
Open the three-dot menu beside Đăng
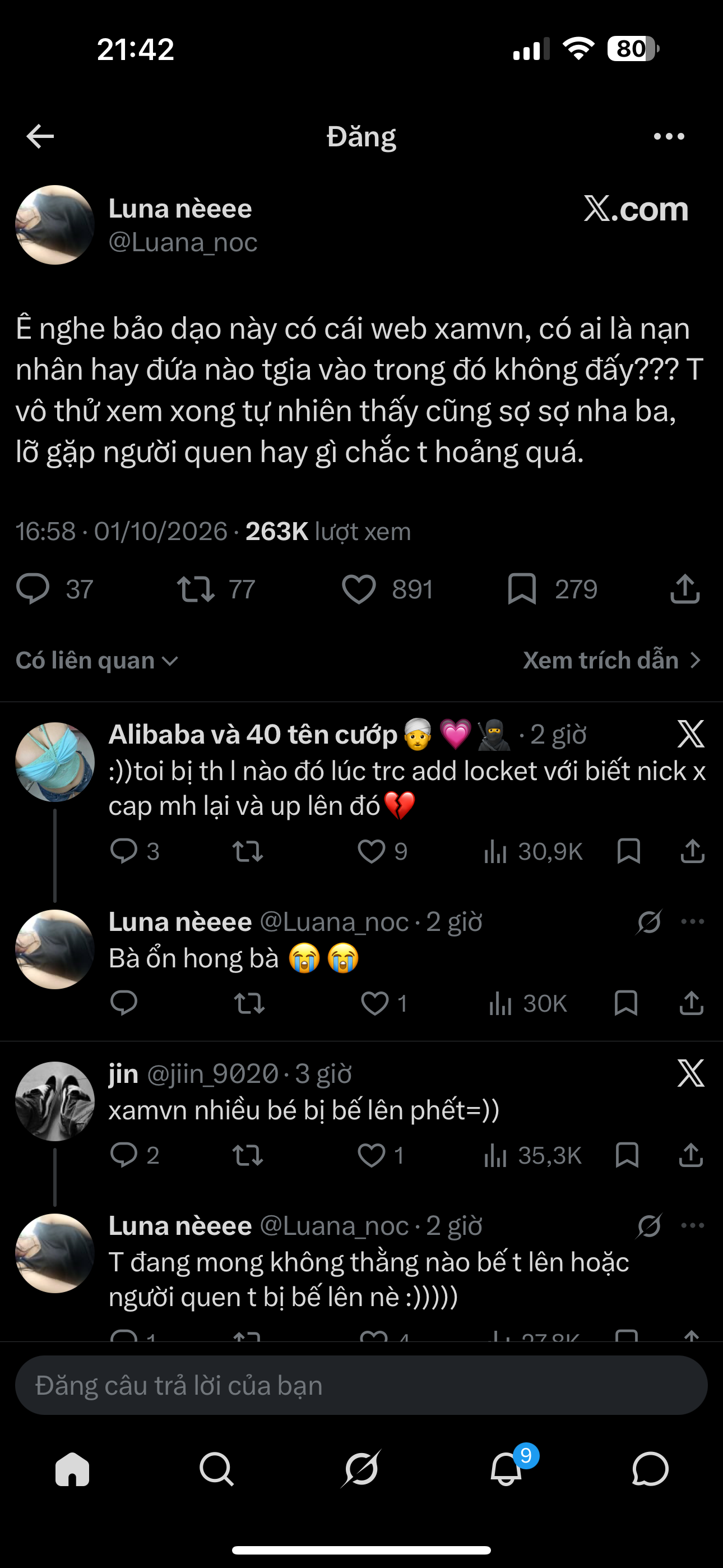click(x=669, y=136)
